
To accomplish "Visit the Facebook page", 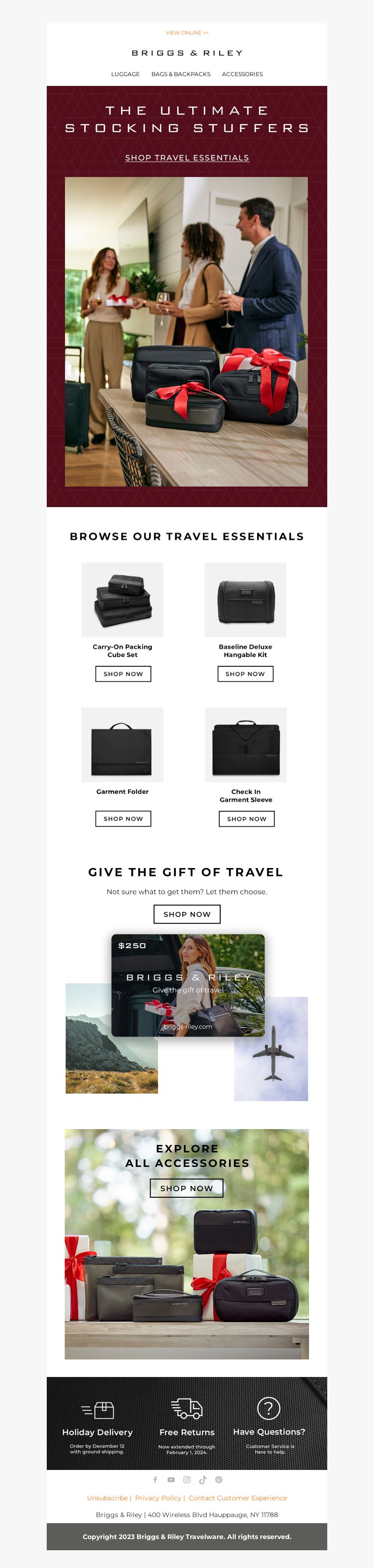I will point(155,1480).
